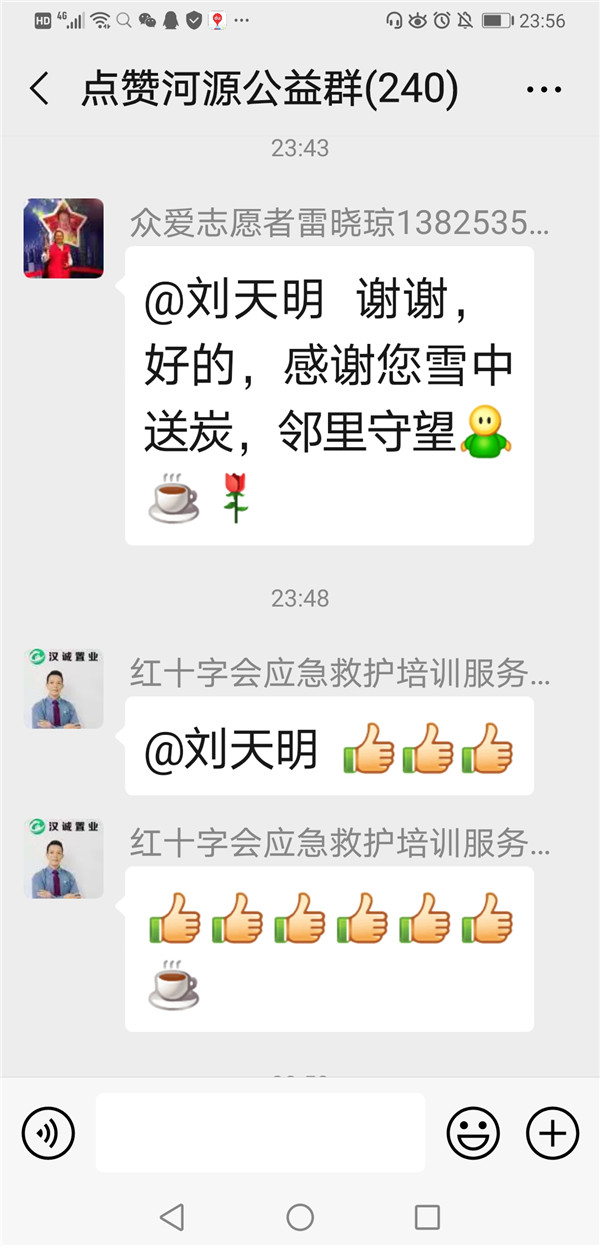This screenshot has height=1246, width=600.
Task: Tap the system back triangle
Action: 172,1216
